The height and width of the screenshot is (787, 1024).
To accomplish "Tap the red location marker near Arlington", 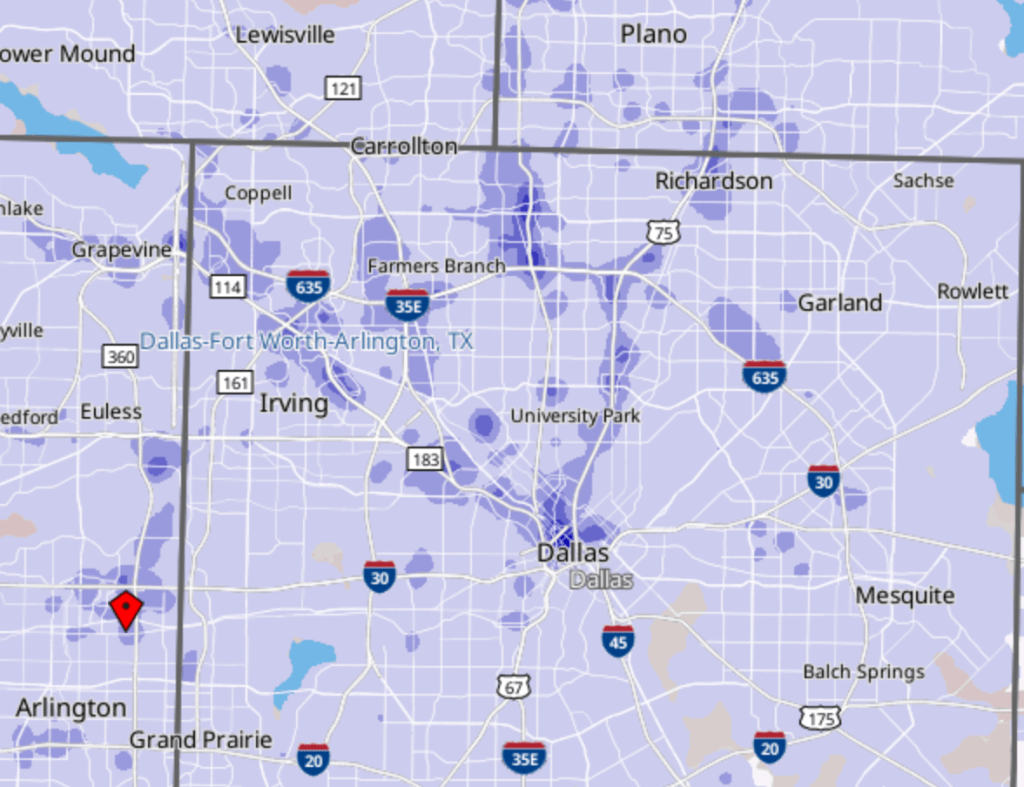I will 125,608.
